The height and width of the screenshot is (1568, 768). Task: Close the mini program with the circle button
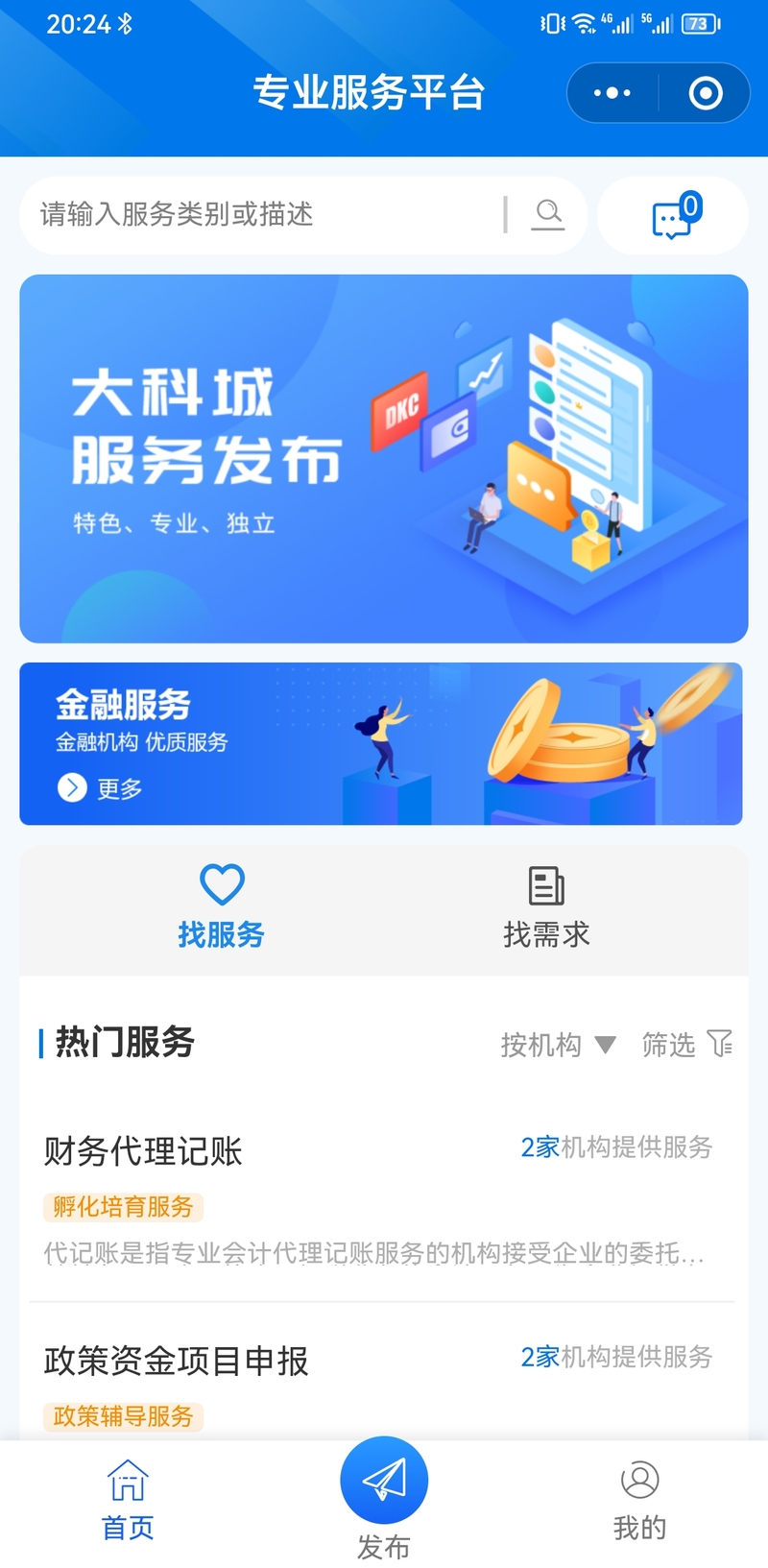[706, 93]
